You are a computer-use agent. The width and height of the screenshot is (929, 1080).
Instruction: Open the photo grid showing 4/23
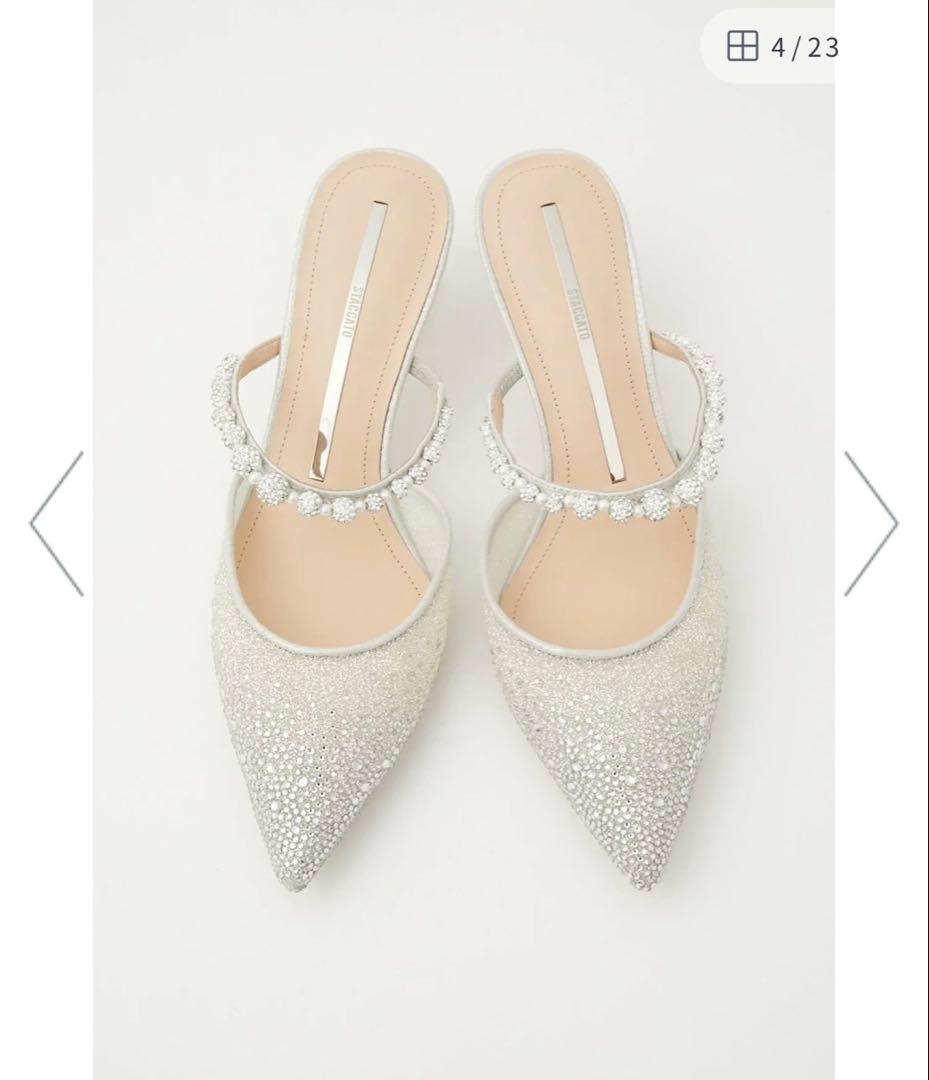pos(780,46)
